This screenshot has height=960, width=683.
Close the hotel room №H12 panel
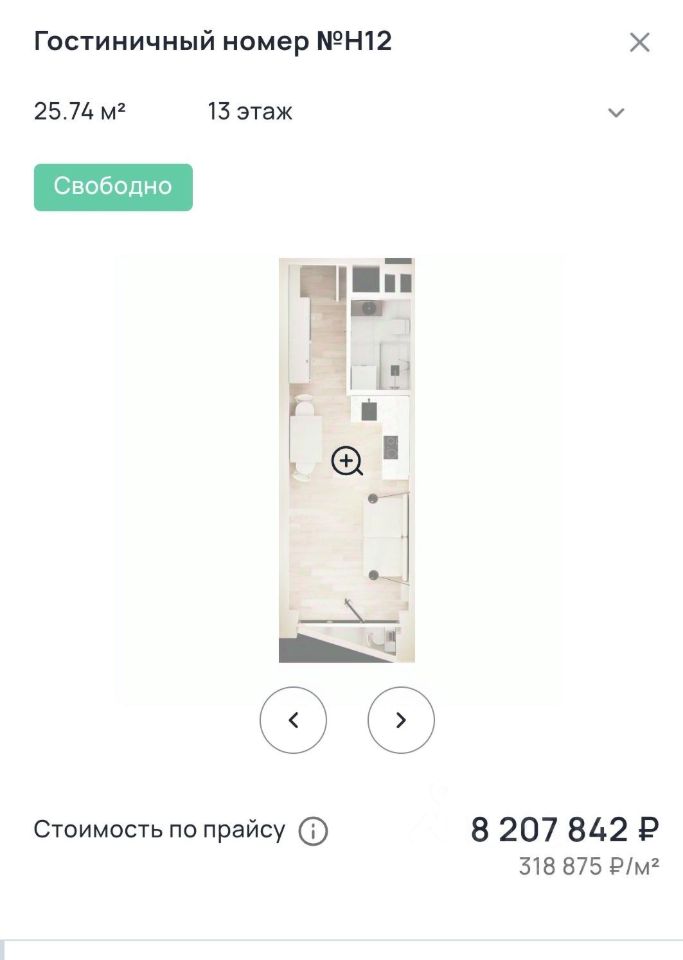pos(639,42)
